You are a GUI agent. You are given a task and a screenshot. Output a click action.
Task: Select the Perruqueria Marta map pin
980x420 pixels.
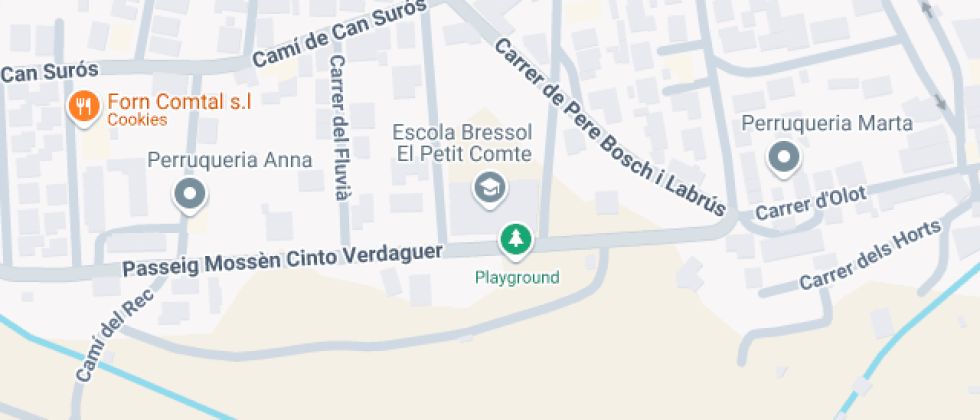point(783,157)
